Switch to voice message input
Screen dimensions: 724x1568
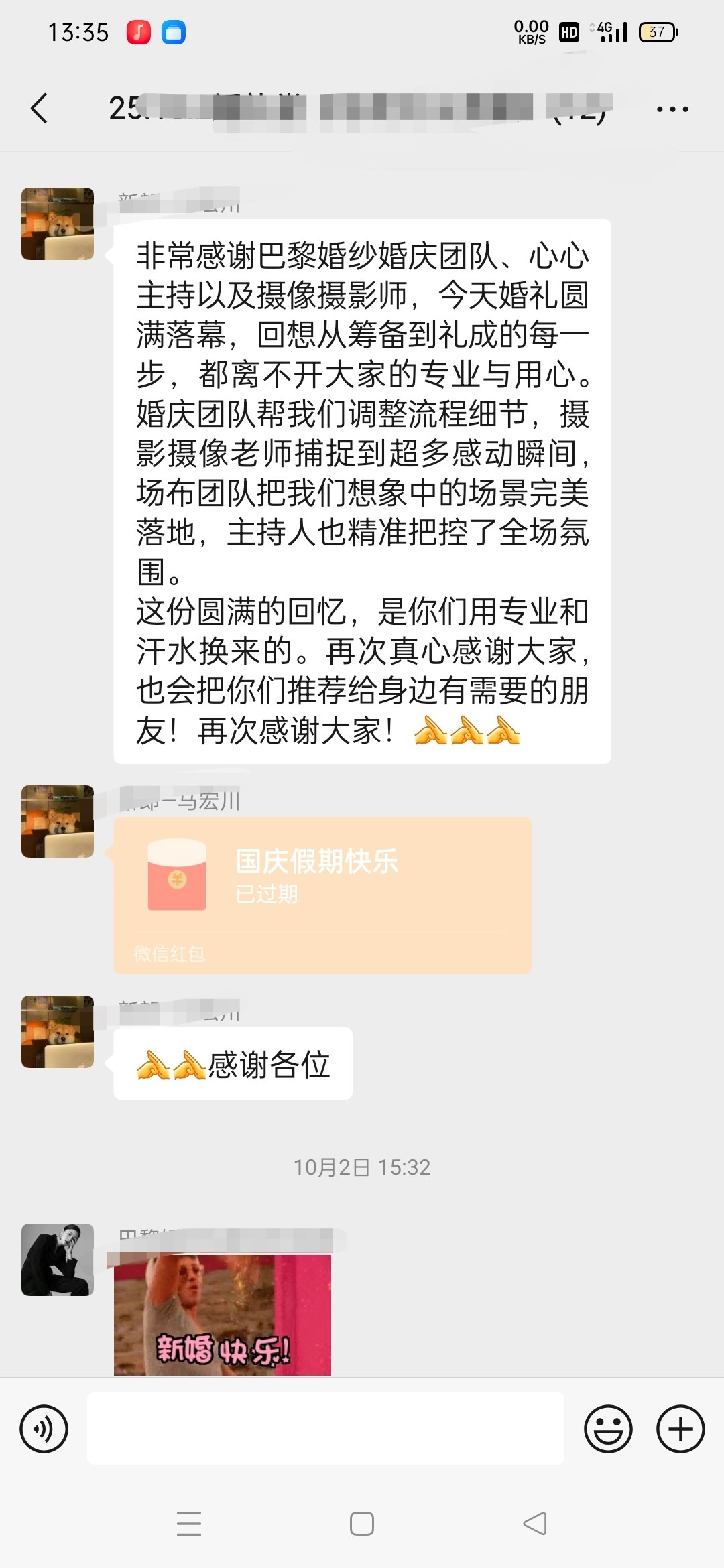coord(44,1429)
